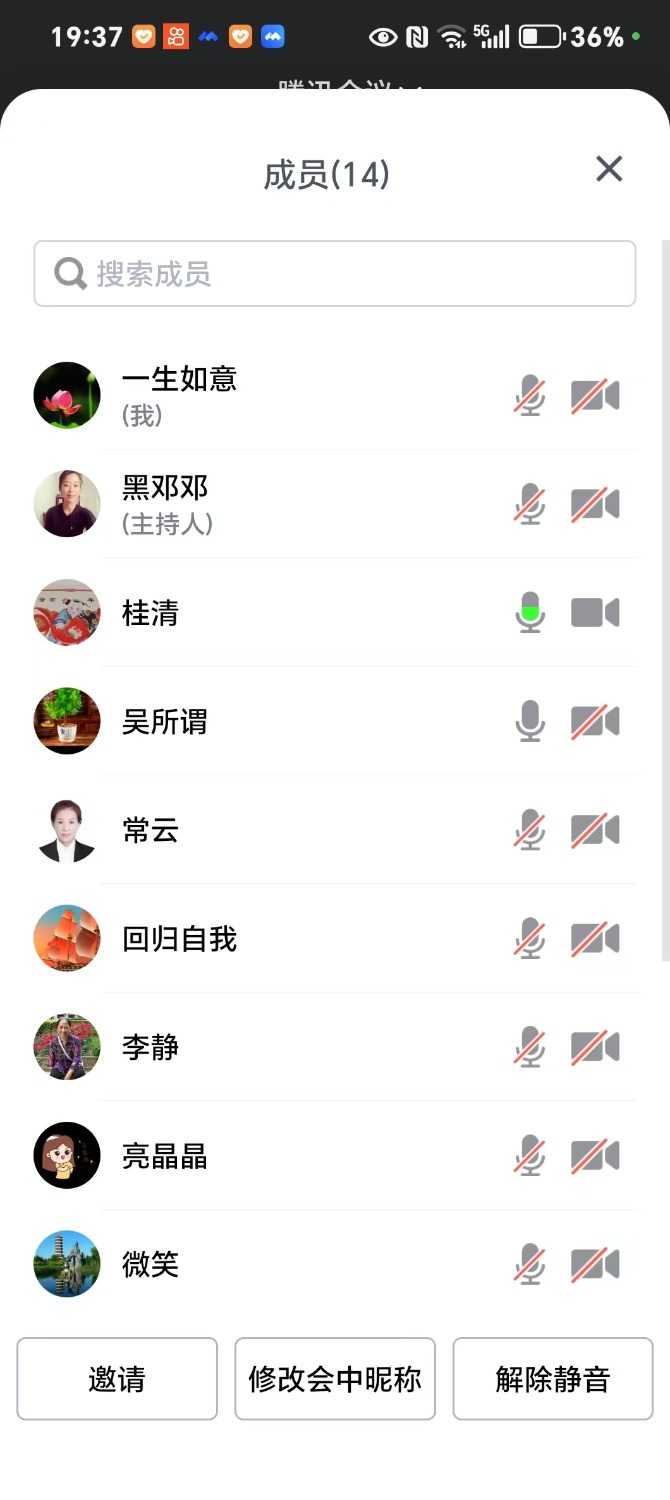
Task: Open 修改会中昵称 to rename yourself
Action: click(335, 1379)
